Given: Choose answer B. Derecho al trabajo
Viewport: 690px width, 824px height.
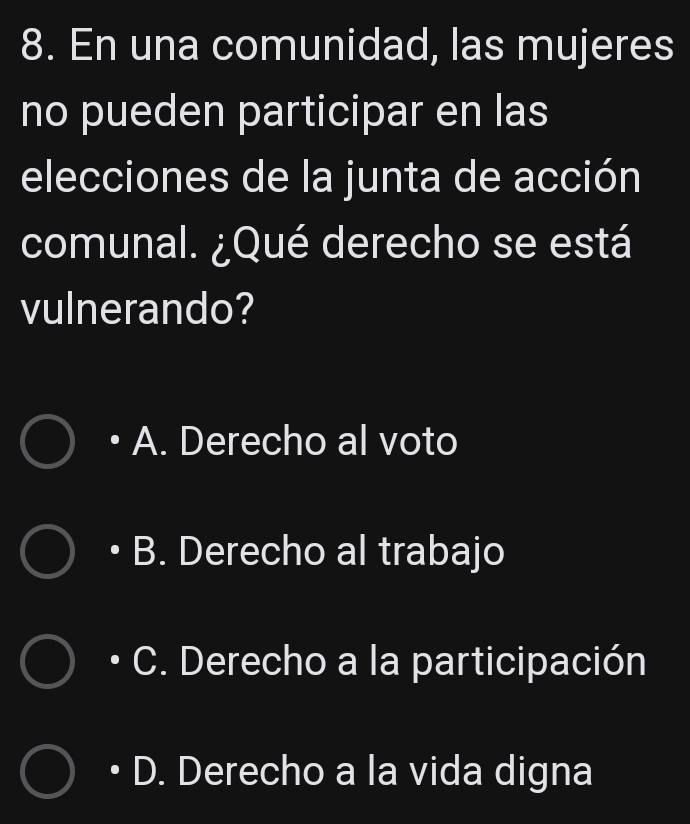Looking at the screenshot, I should click(x=47, y=553).
